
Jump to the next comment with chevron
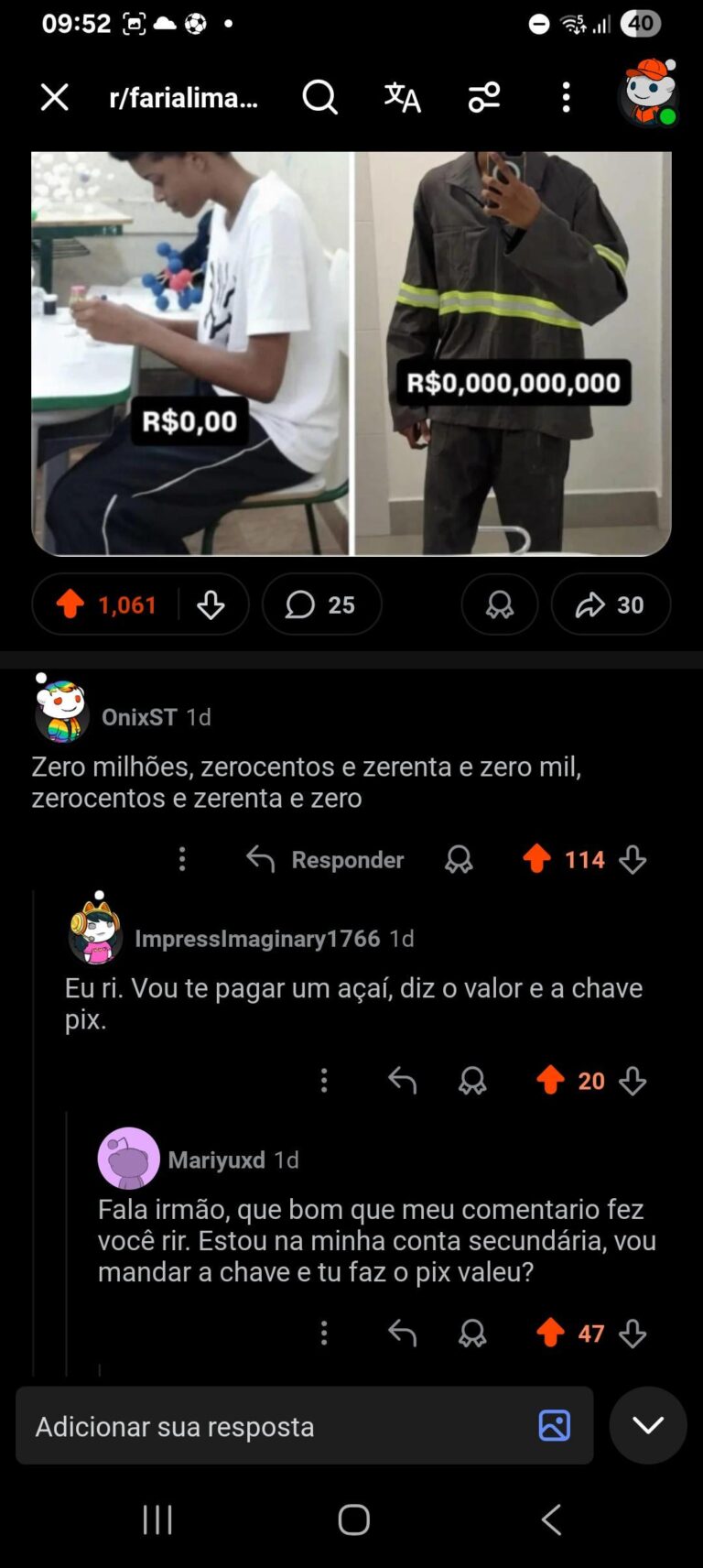[x=648, y=1425]
